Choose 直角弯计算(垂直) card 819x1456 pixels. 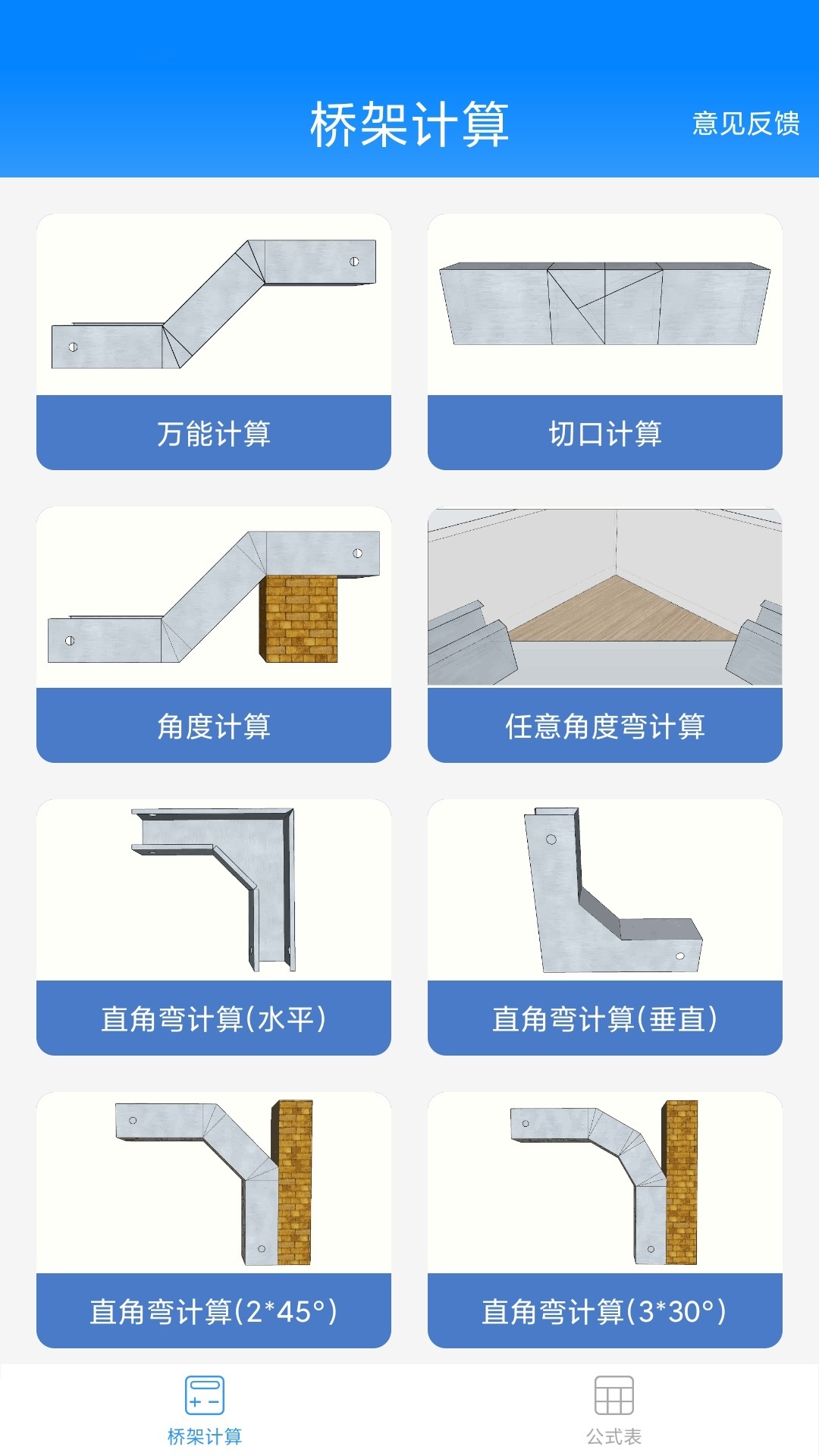(x=604, y=927)
